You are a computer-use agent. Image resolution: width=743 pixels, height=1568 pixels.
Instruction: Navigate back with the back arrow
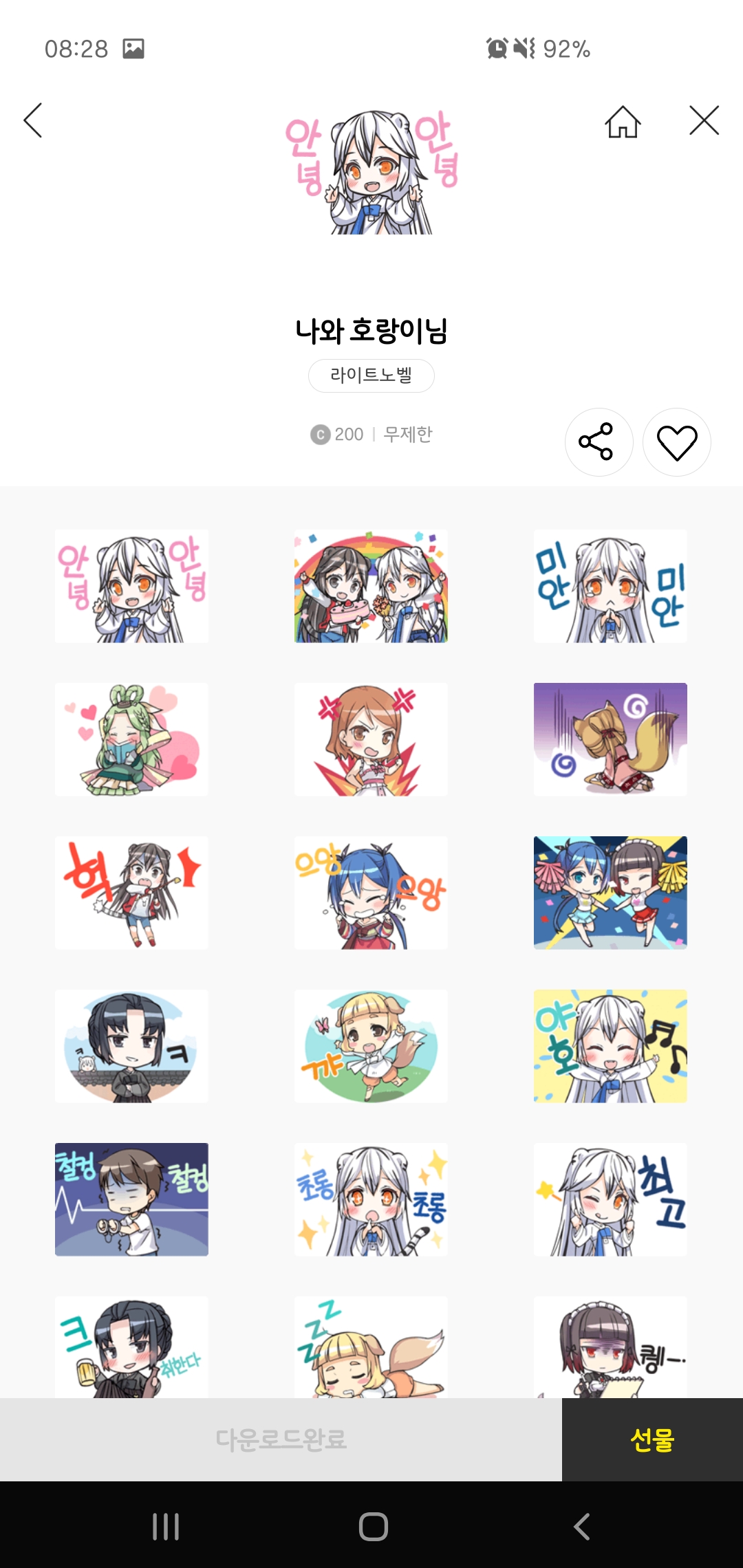click(33, 120)
